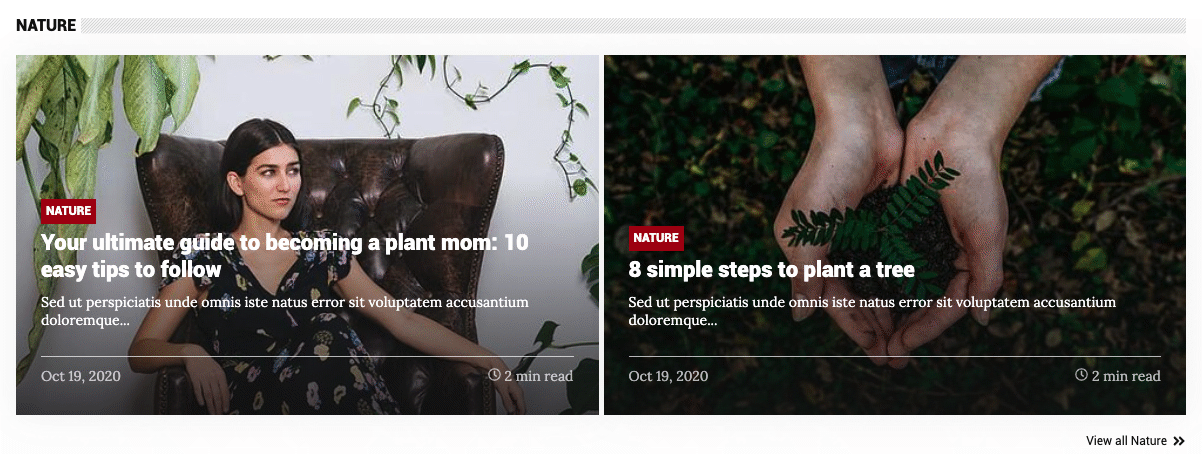This screenshot has height=454, width=1202.
Task: Open the 8 simple steps tree article
Action: [771, 270]
